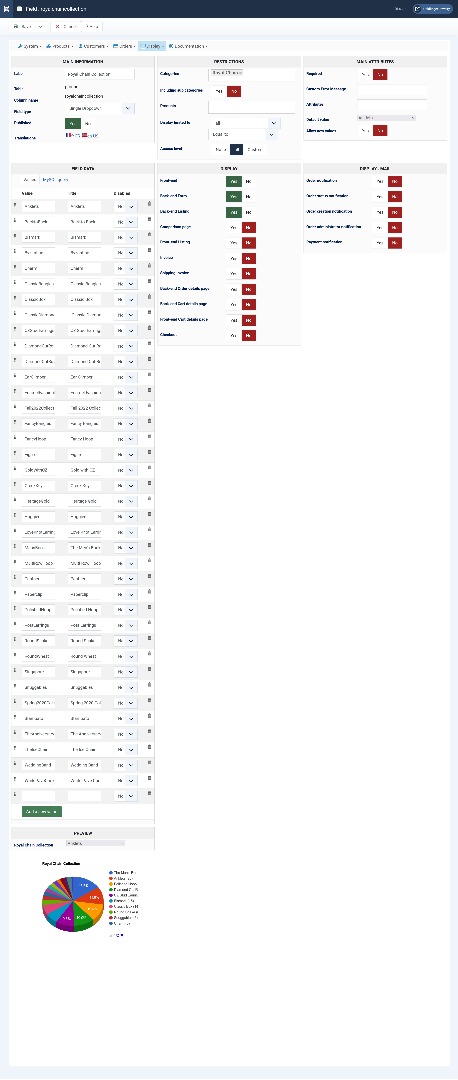Click the Save button in the toolbar
Image resolution: width=458 pixels, height=1080 pixels.
click(23, 26)
